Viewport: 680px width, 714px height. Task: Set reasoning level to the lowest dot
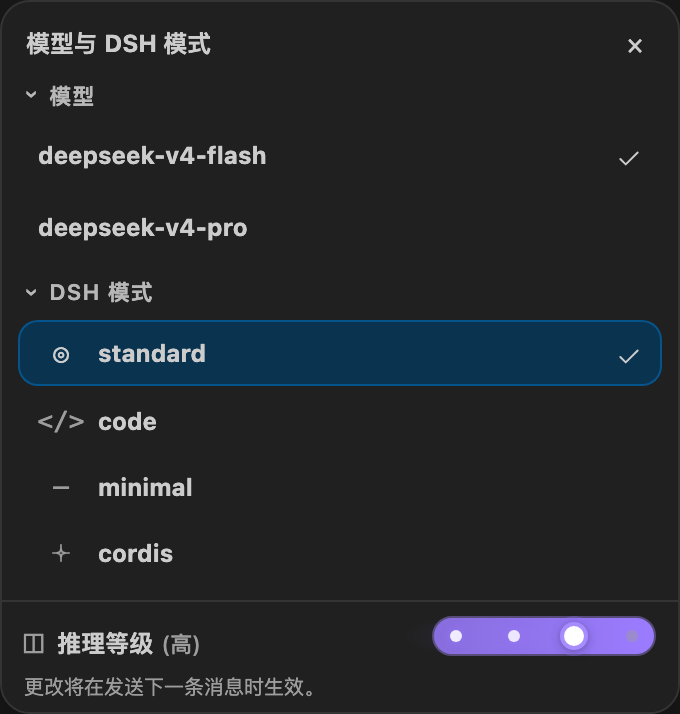click(456, 636)
